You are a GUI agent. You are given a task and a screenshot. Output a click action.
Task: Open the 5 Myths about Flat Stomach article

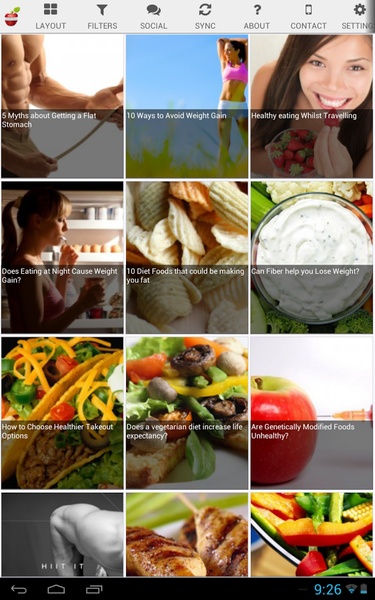click(62, 106)
